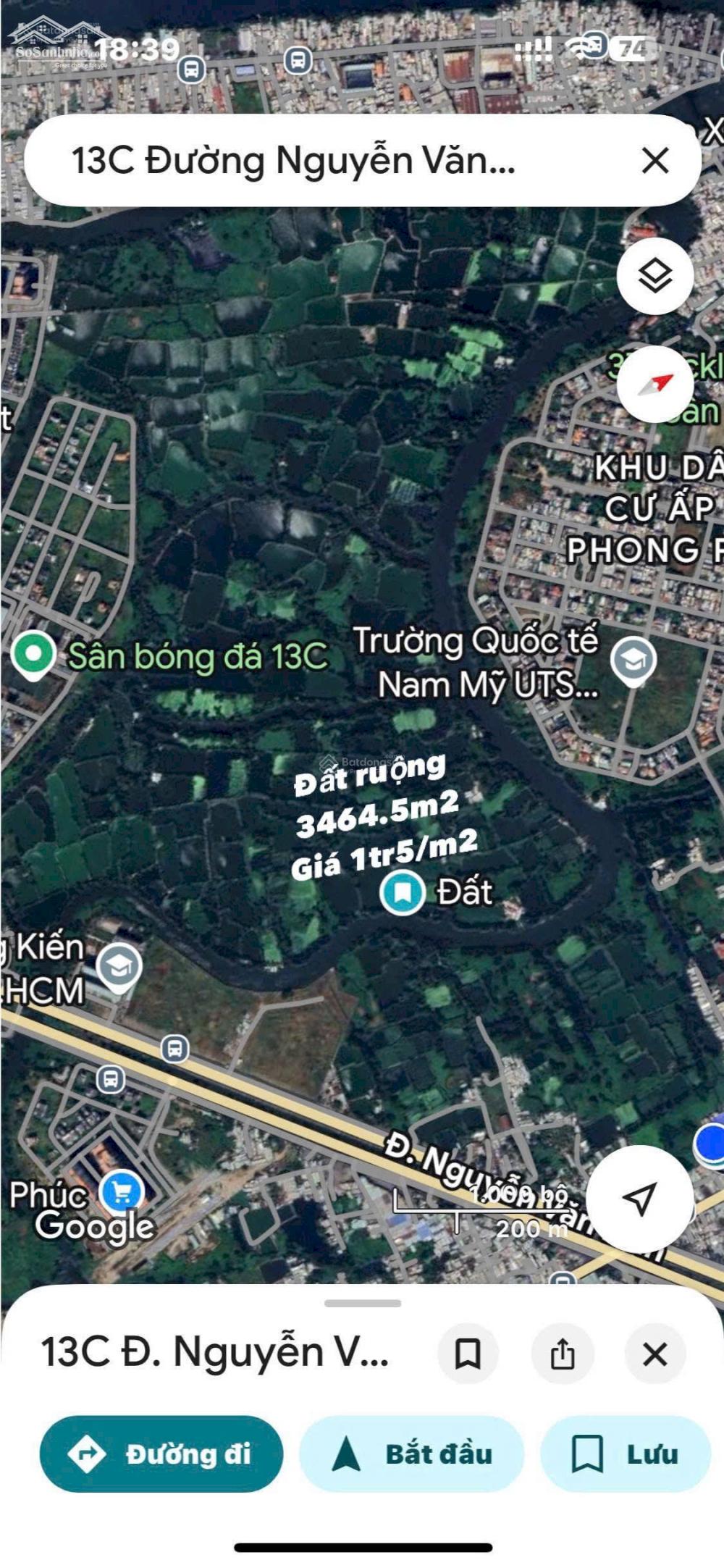Save the place using Lưu button
Image resolution: width=724 pixels, height=1568 pixels.
point(626,1454)
